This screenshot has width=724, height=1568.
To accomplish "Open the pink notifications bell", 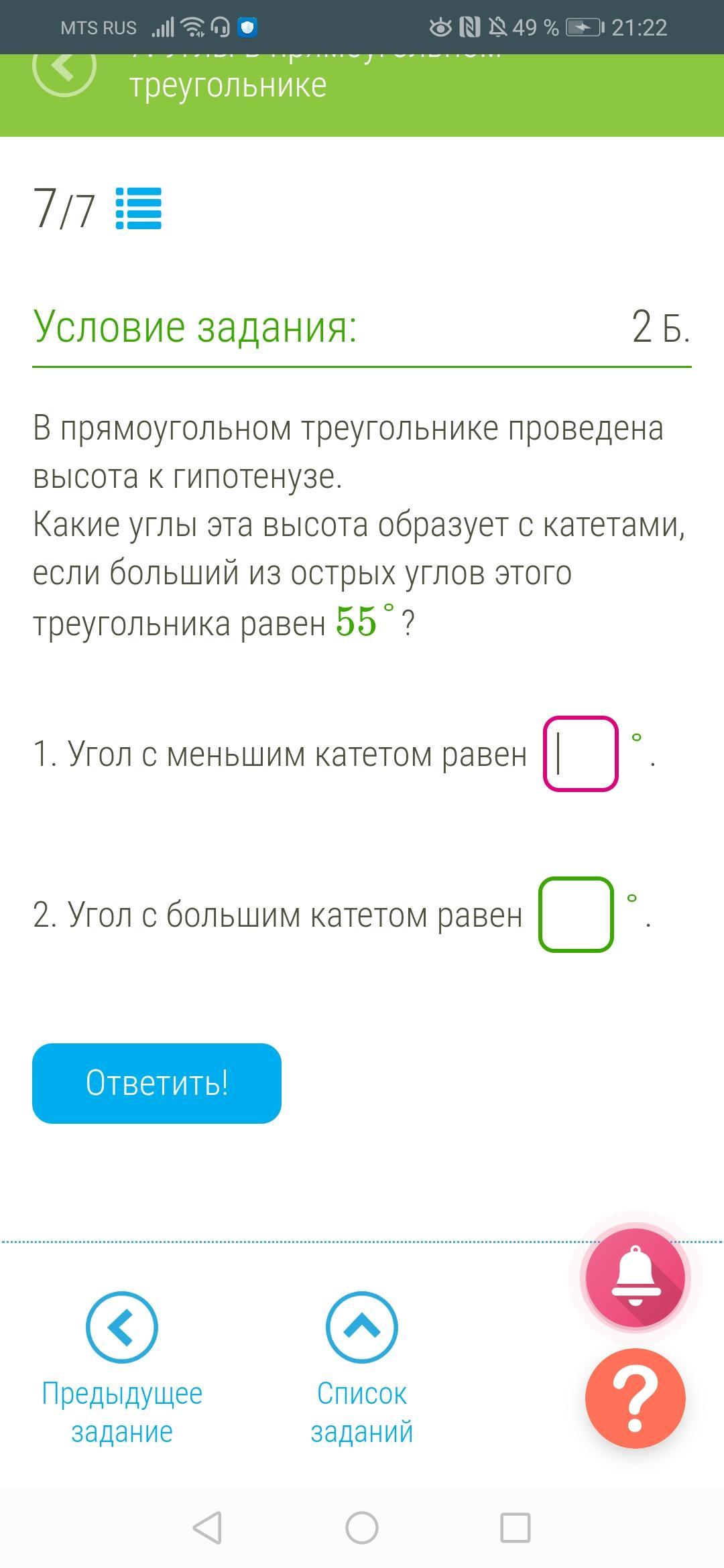I will click(x=635, y=1278).
